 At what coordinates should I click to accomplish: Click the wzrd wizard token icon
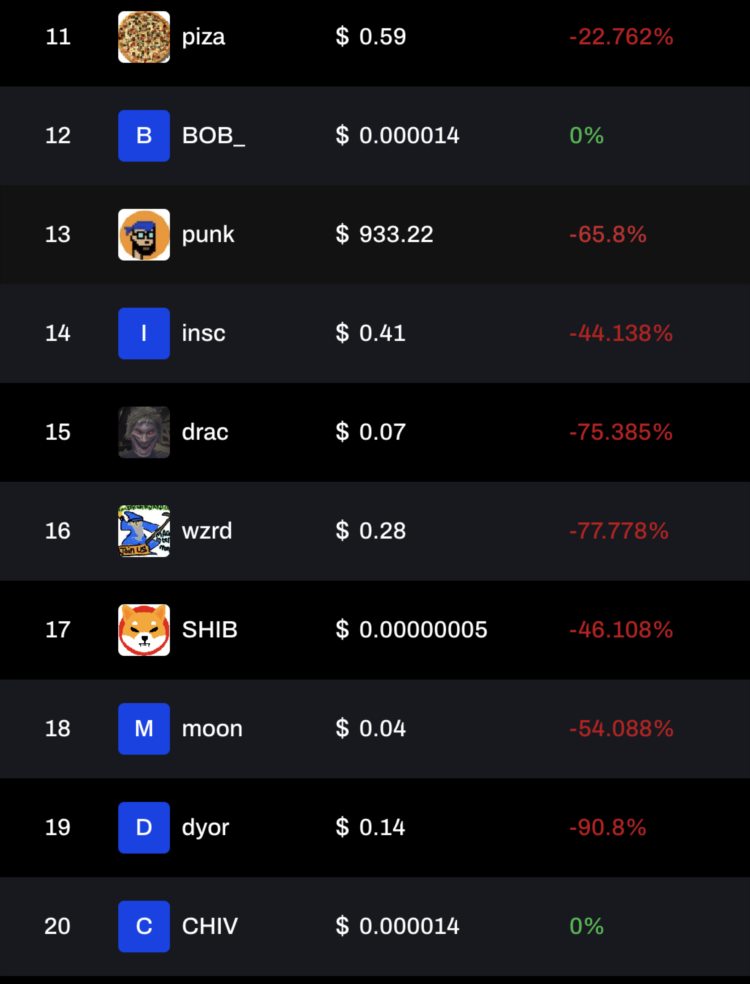point(143,531)
